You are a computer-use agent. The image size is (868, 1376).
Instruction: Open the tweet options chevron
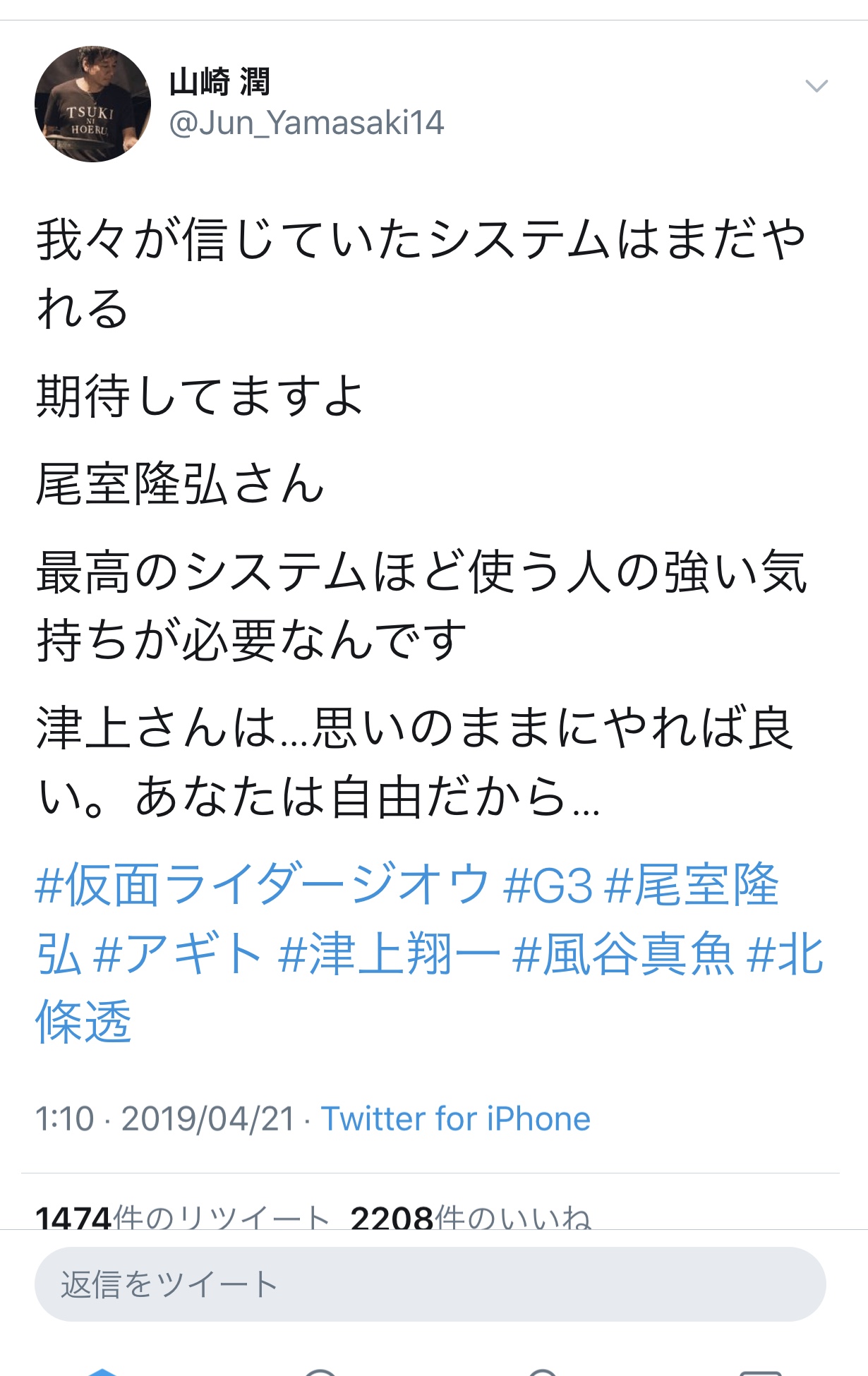click(816, 86)
